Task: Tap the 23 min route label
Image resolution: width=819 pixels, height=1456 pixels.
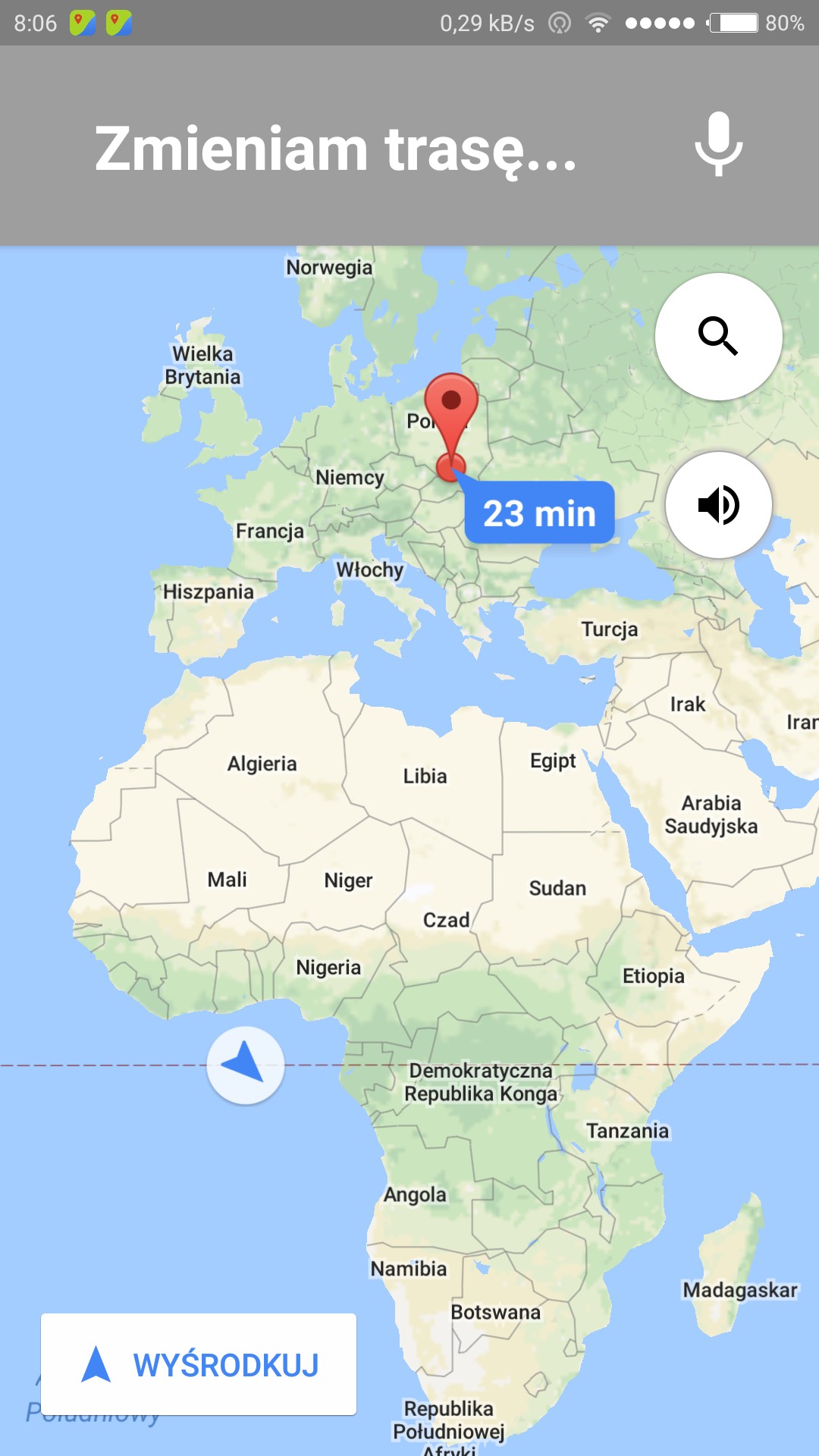Action: (x=539, y=513)
